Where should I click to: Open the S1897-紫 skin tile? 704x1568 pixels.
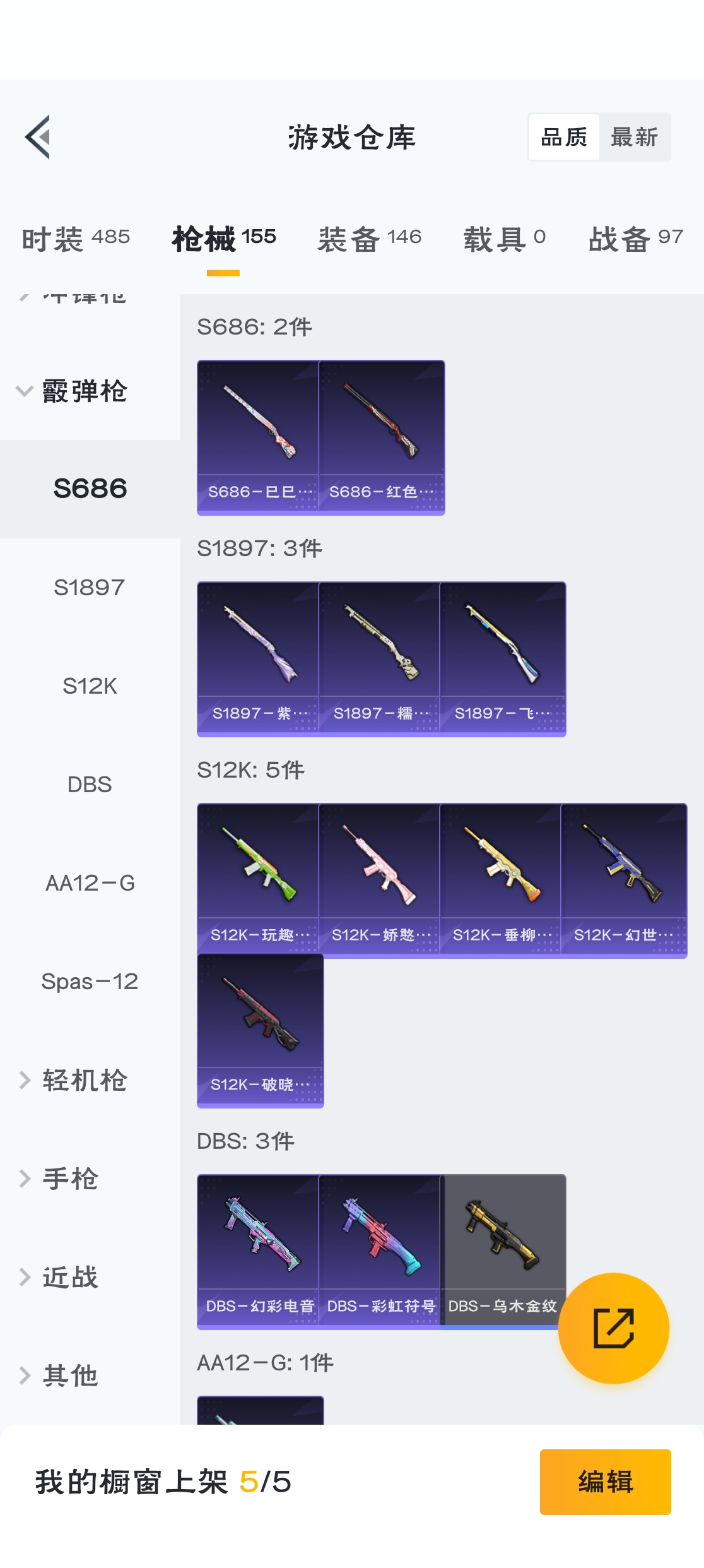tap(258, 658)
